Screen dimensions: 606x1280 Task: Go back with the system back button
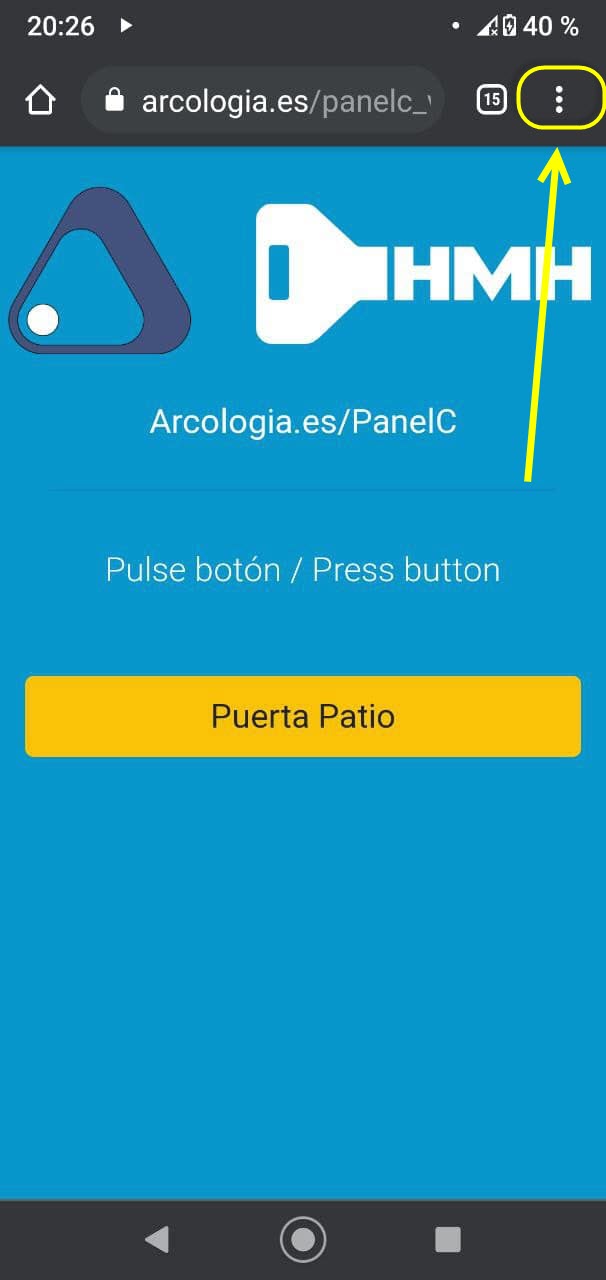(156, 1240)
